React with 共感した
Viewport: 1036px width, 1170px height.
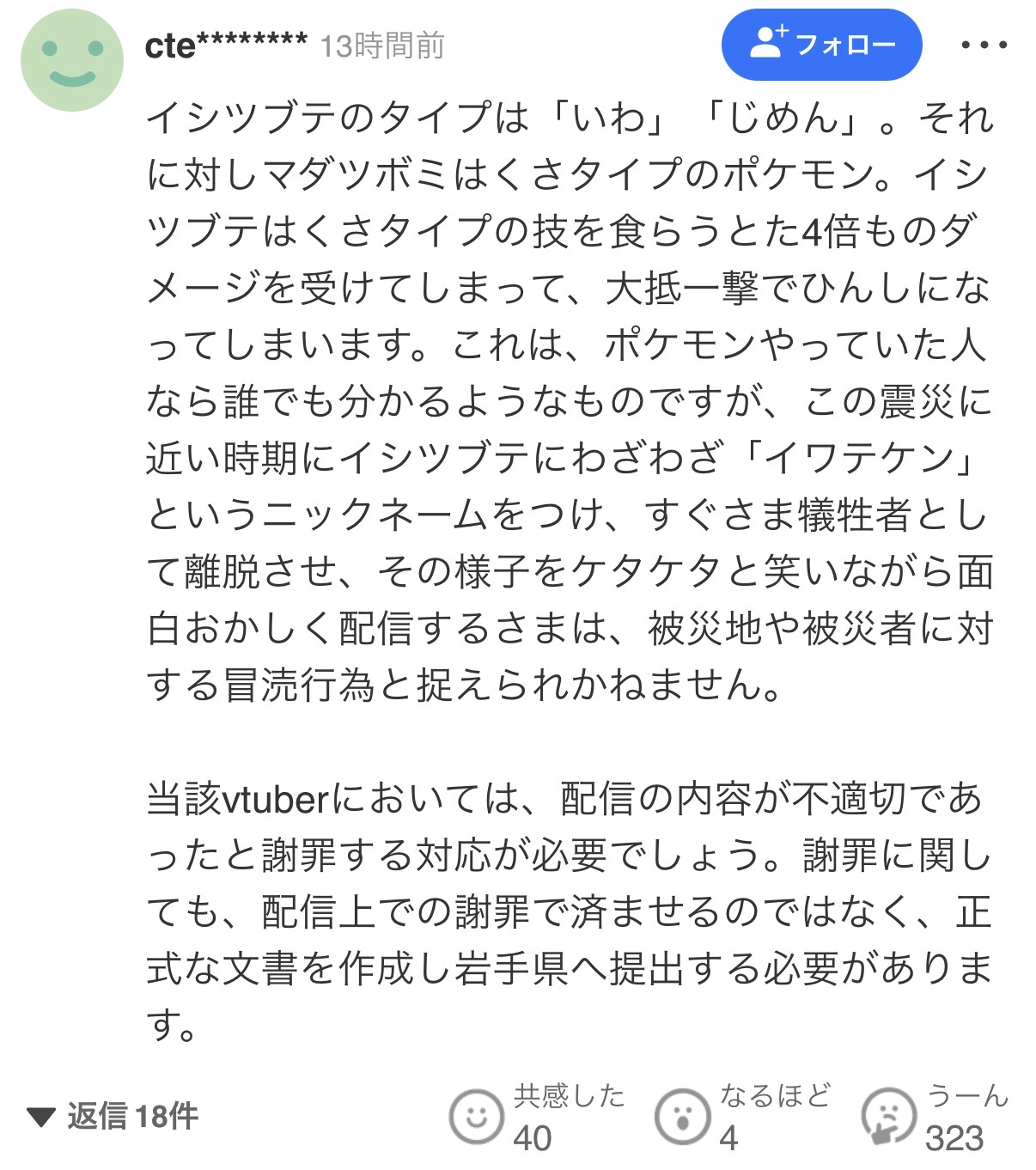click(x=476, y=1117)
